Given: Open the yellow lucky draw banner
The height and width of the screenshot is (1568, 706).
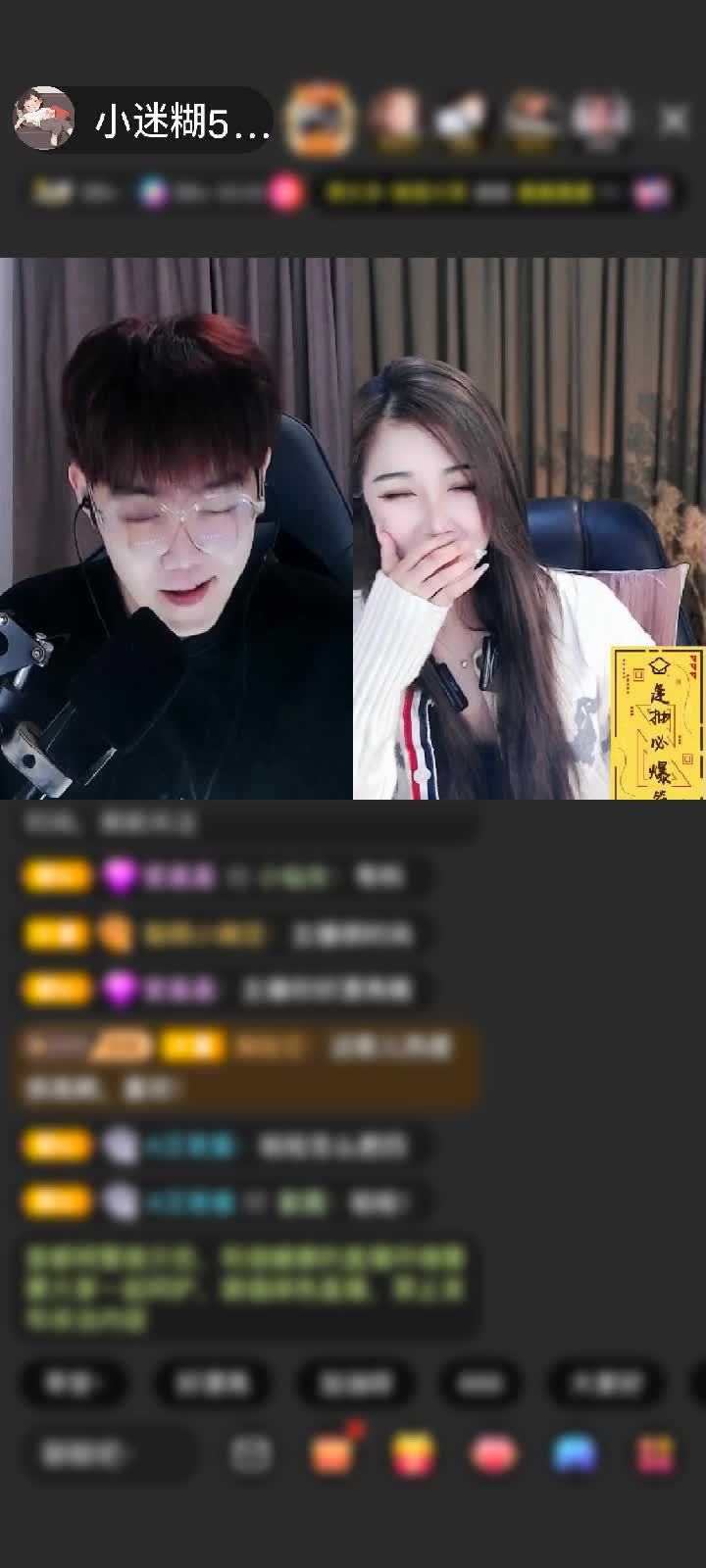Looking at the screenshot, I should point(657,722).
